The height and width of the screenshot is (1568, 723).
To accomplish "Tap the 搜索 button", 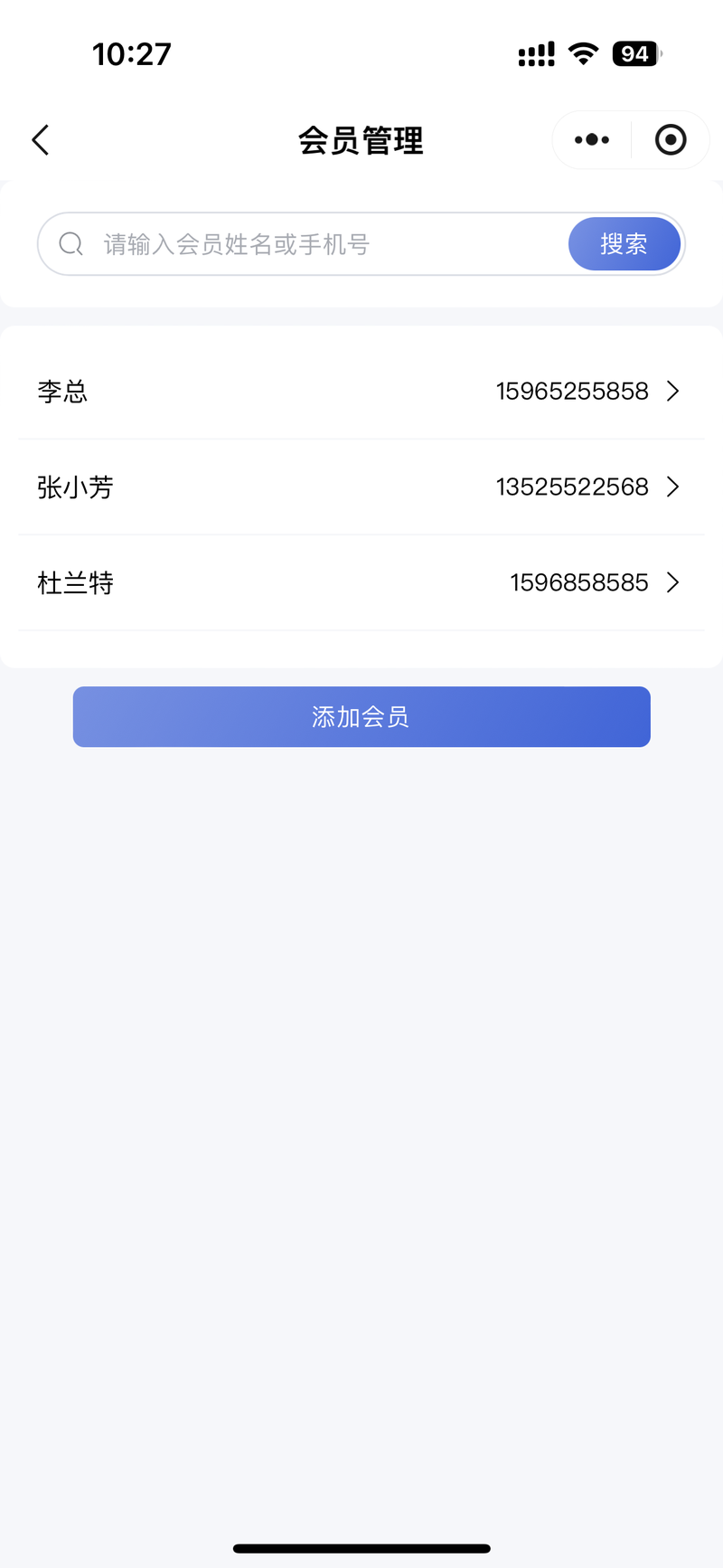I will tap(624, 244).
